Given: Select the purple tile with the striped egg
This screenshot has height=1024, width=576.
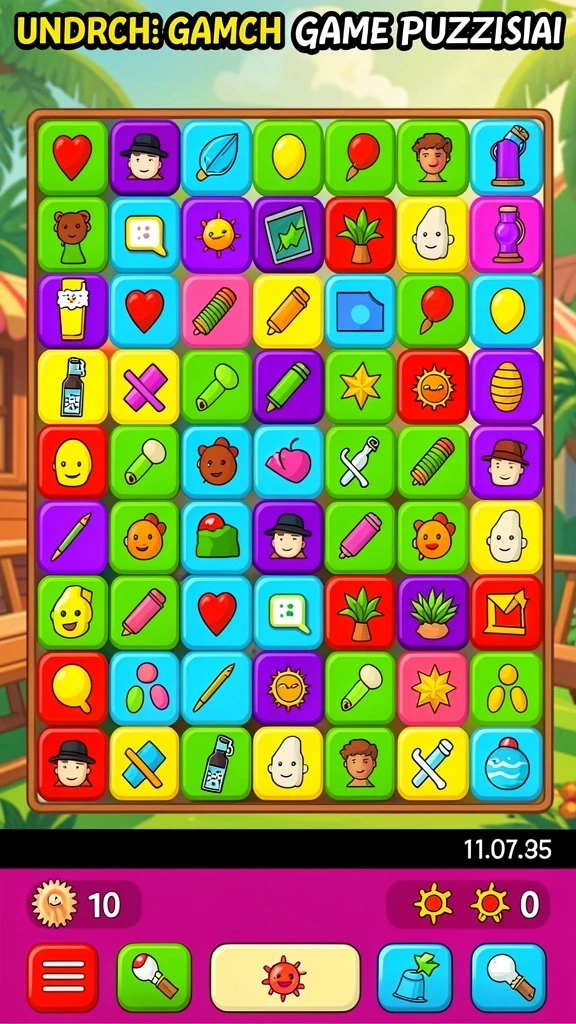Looking at the screenshot, I should 506,387.
